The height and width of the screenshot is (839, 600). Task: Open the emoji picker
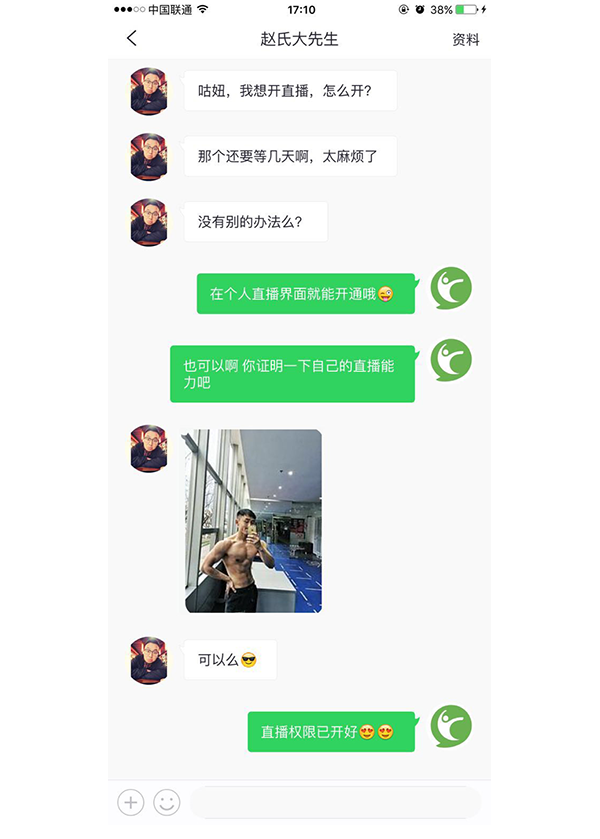coord(167,802)
